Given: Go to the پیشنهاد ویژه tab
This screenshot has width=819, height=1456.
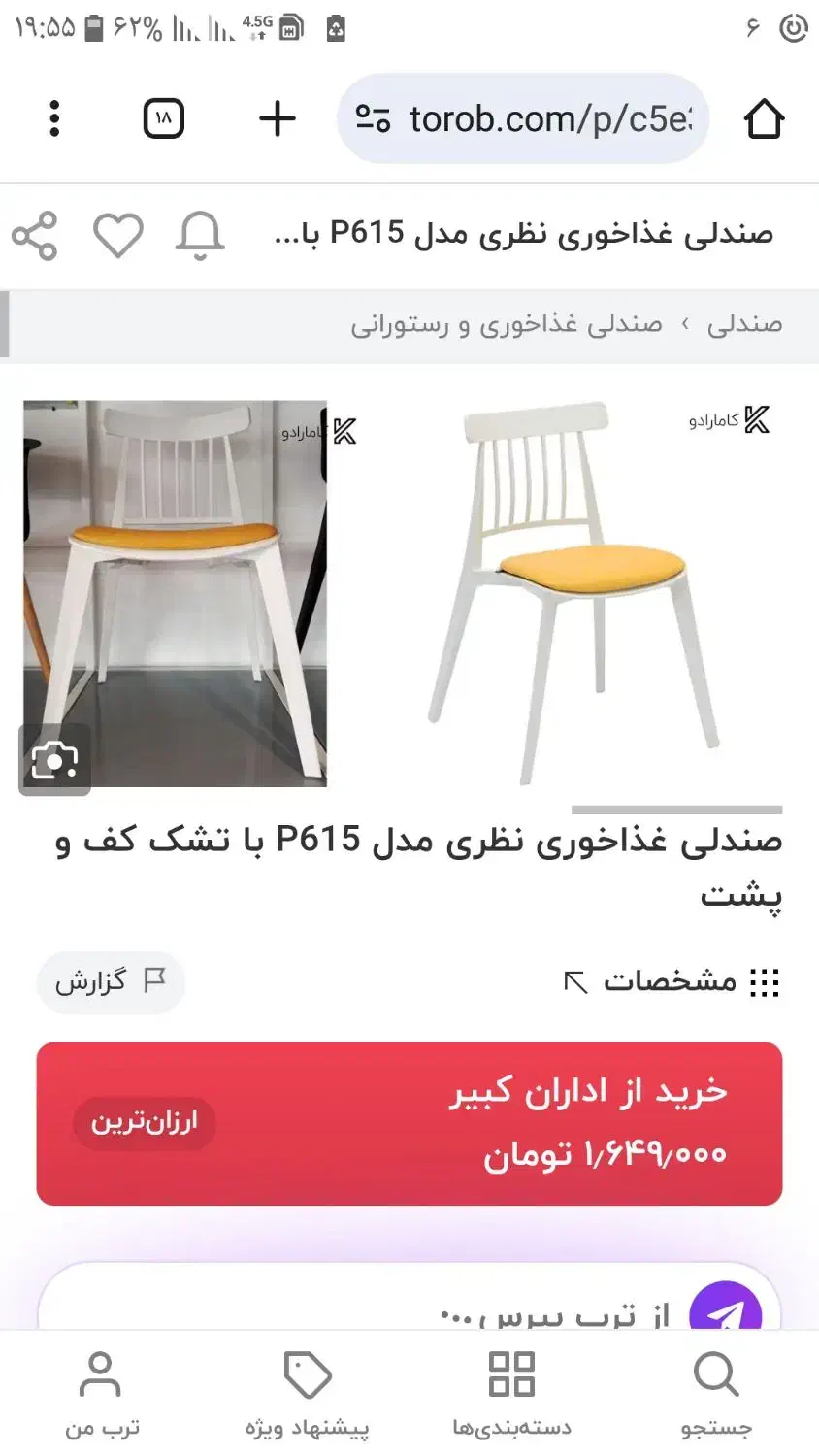Looking at the screenshot, I should point(308,1394).
